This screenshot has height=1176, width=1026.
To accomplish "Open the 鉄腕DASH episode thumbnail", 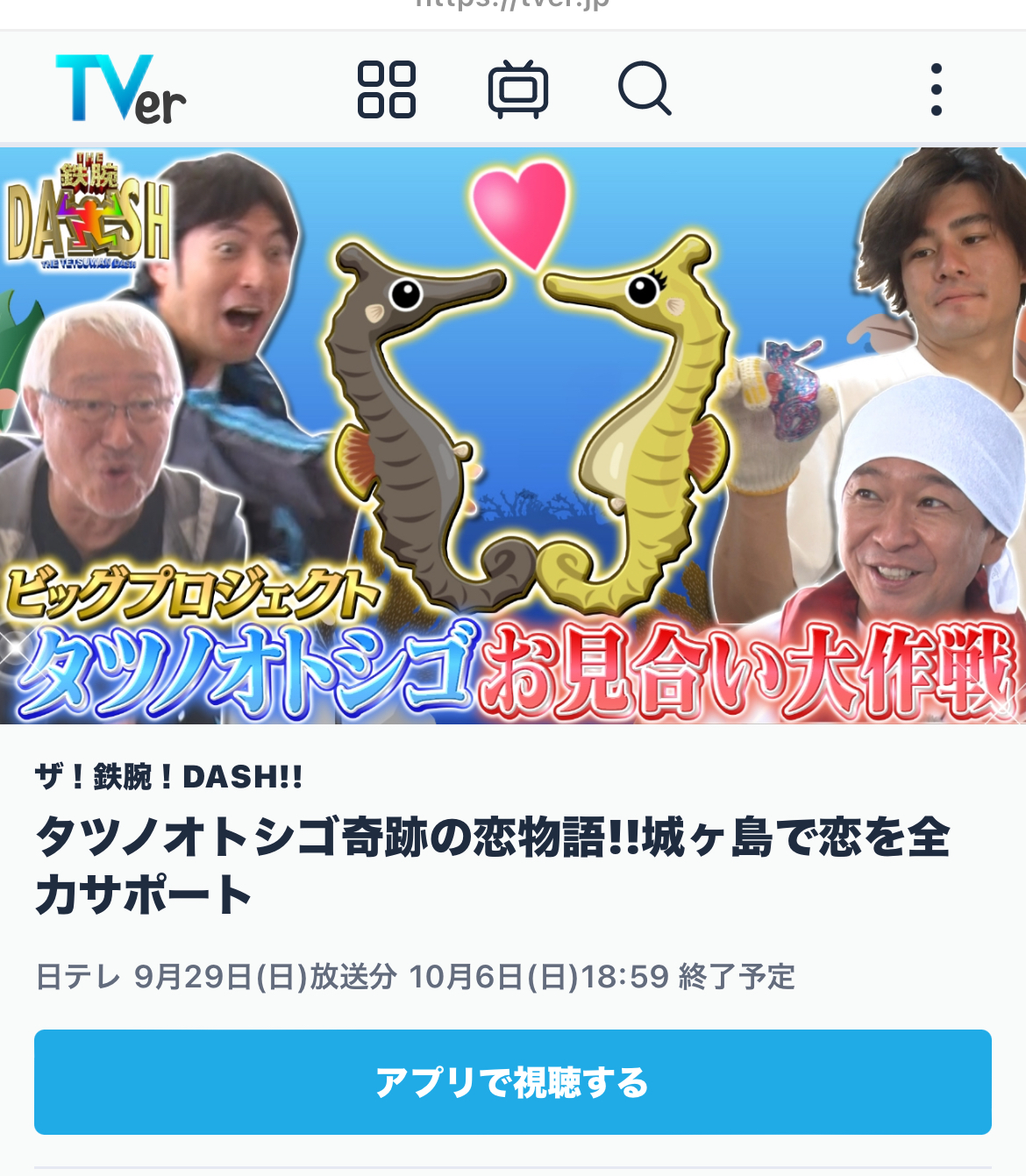I will coord(512,436).
